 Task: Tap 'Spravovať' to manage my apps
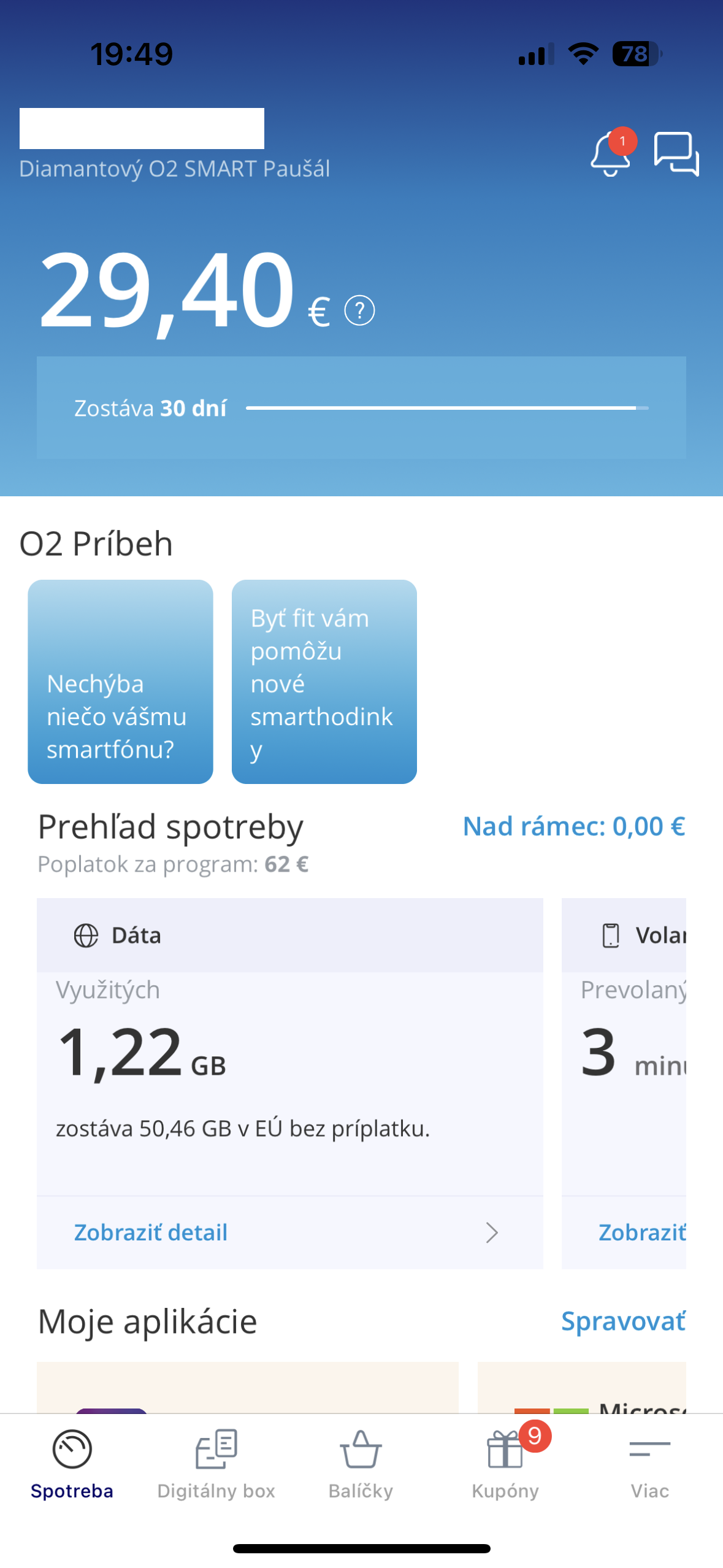[623, 1321]
